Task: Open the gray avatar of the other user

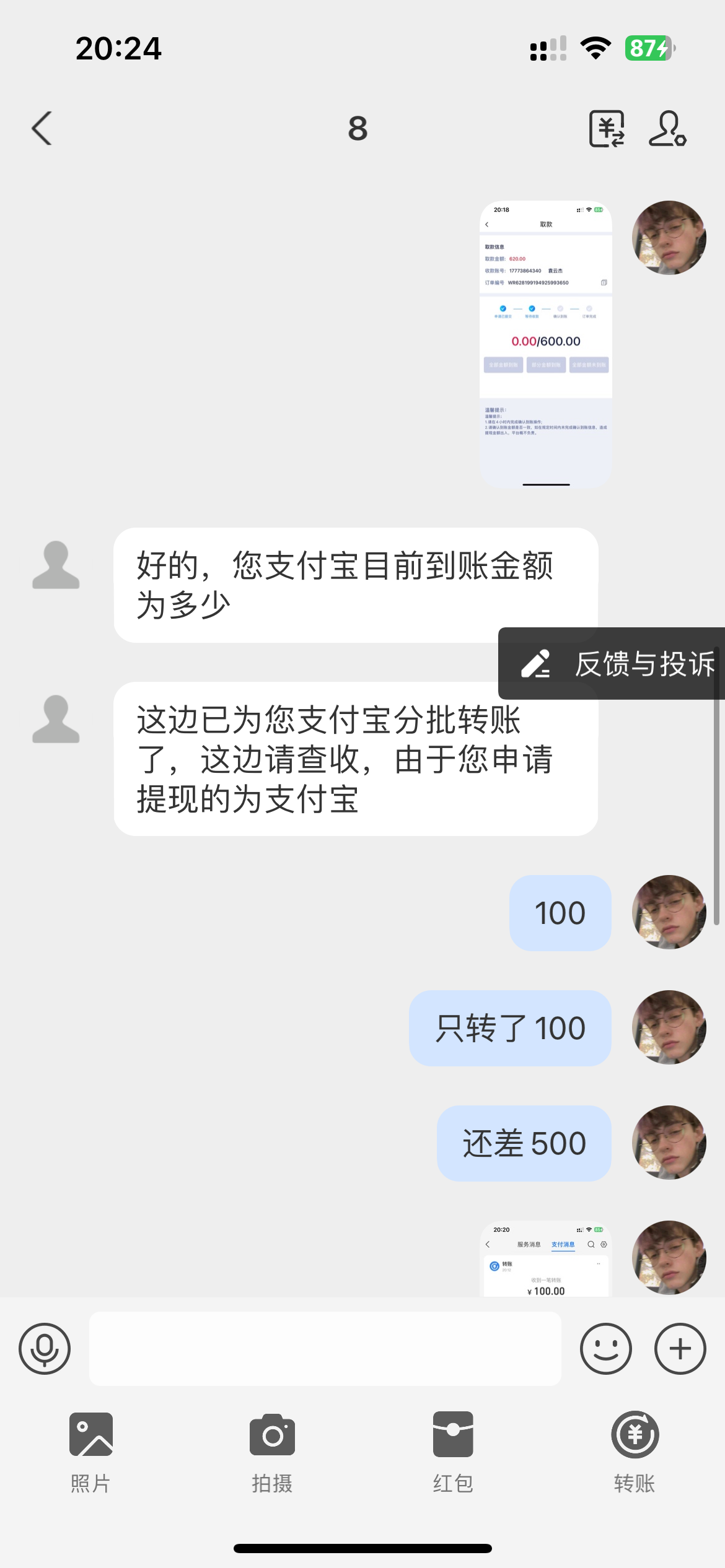Action: (56, 565)
